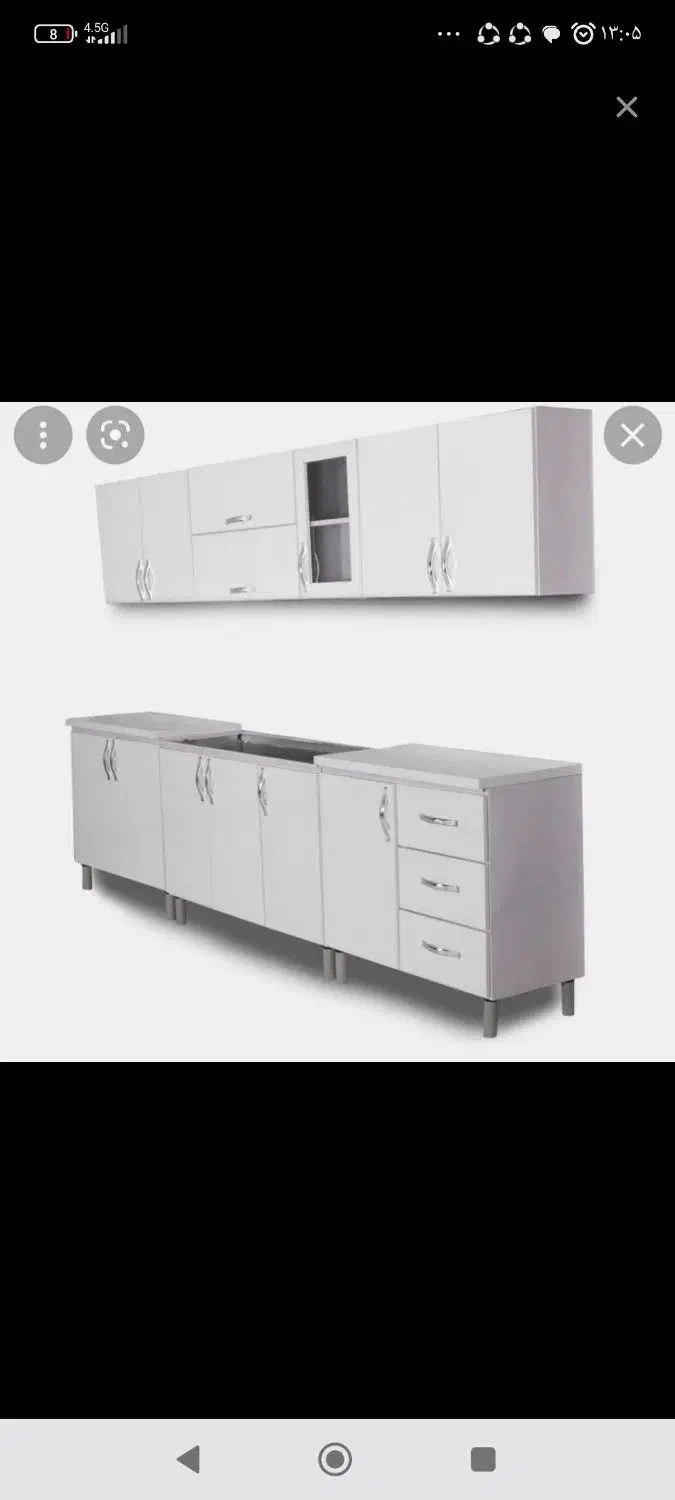Go back using the system back button

(x=188, y=1459)
